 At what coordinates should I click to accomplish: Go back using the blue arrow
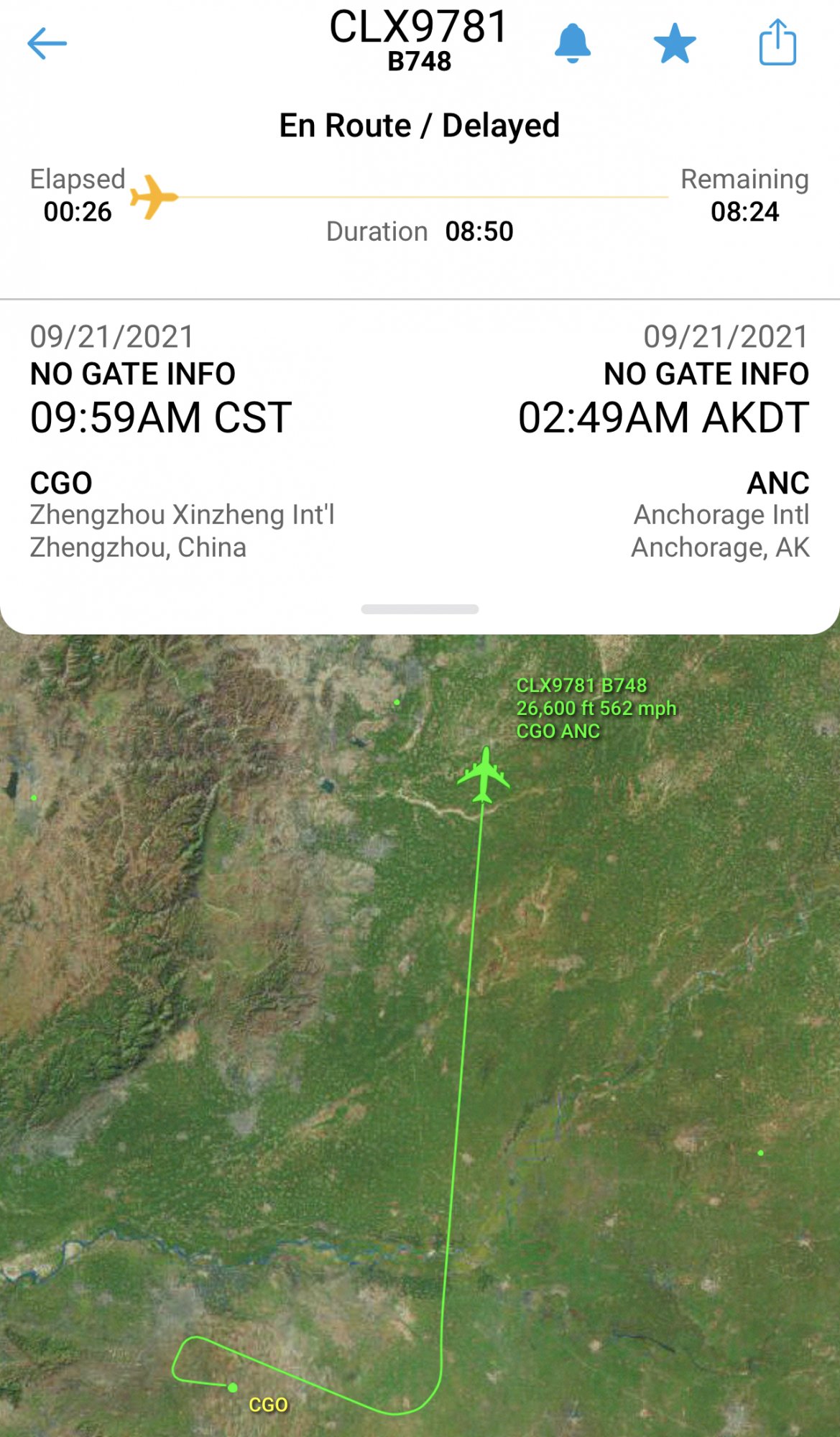pyautogui.click(x=47, y=43)
